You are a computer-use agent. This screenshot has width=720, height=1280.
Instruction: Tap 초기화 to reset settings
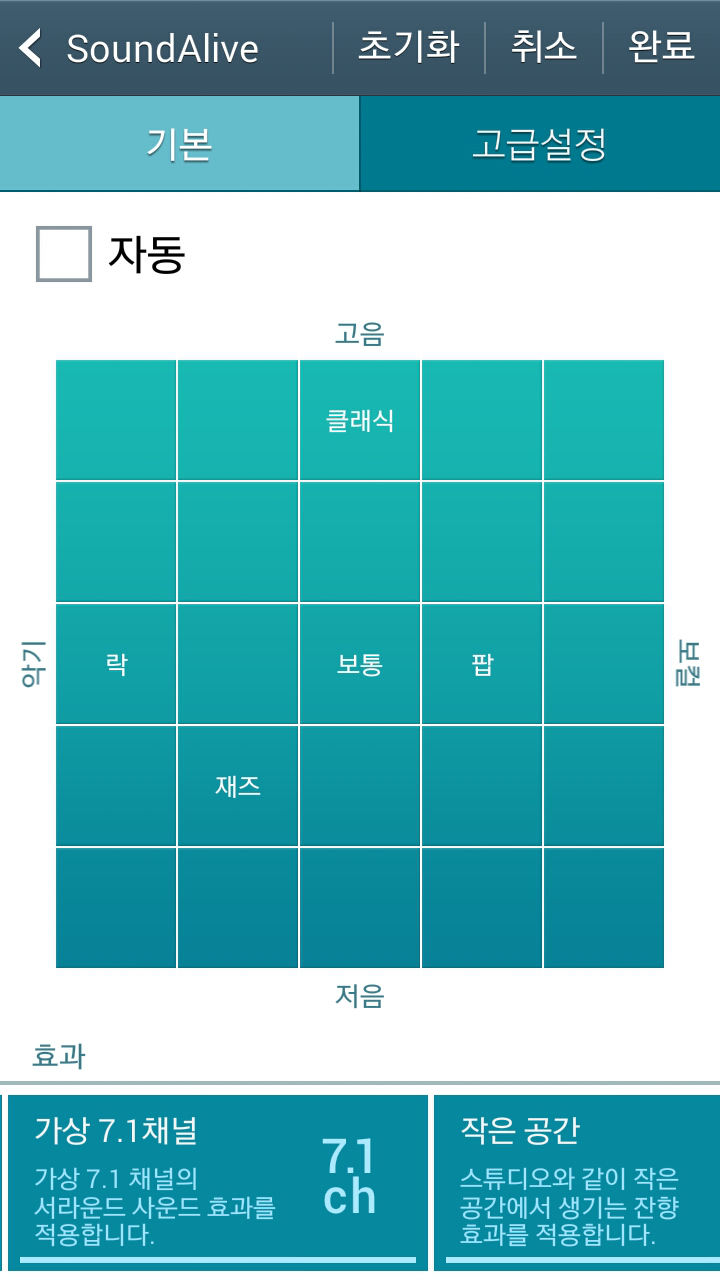pos(408,47)
